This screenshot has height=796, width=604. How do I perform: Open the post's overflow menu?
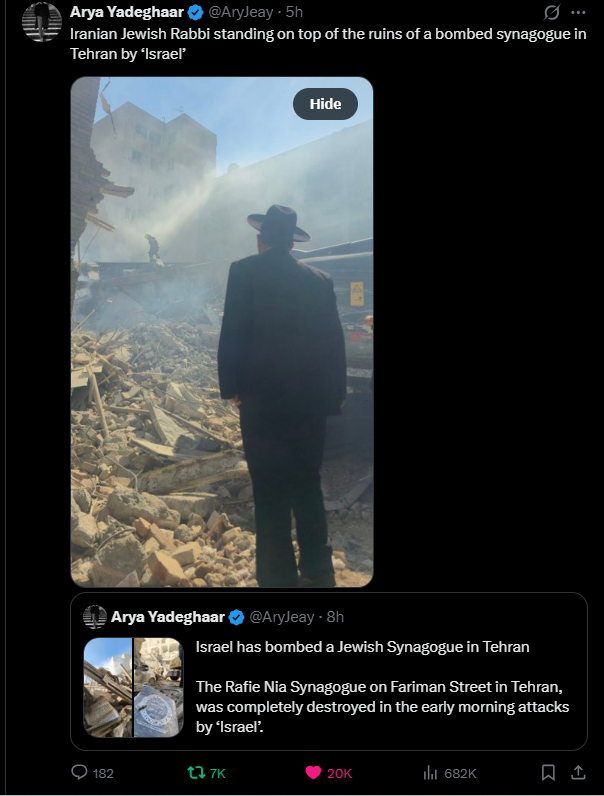[577, 13]
